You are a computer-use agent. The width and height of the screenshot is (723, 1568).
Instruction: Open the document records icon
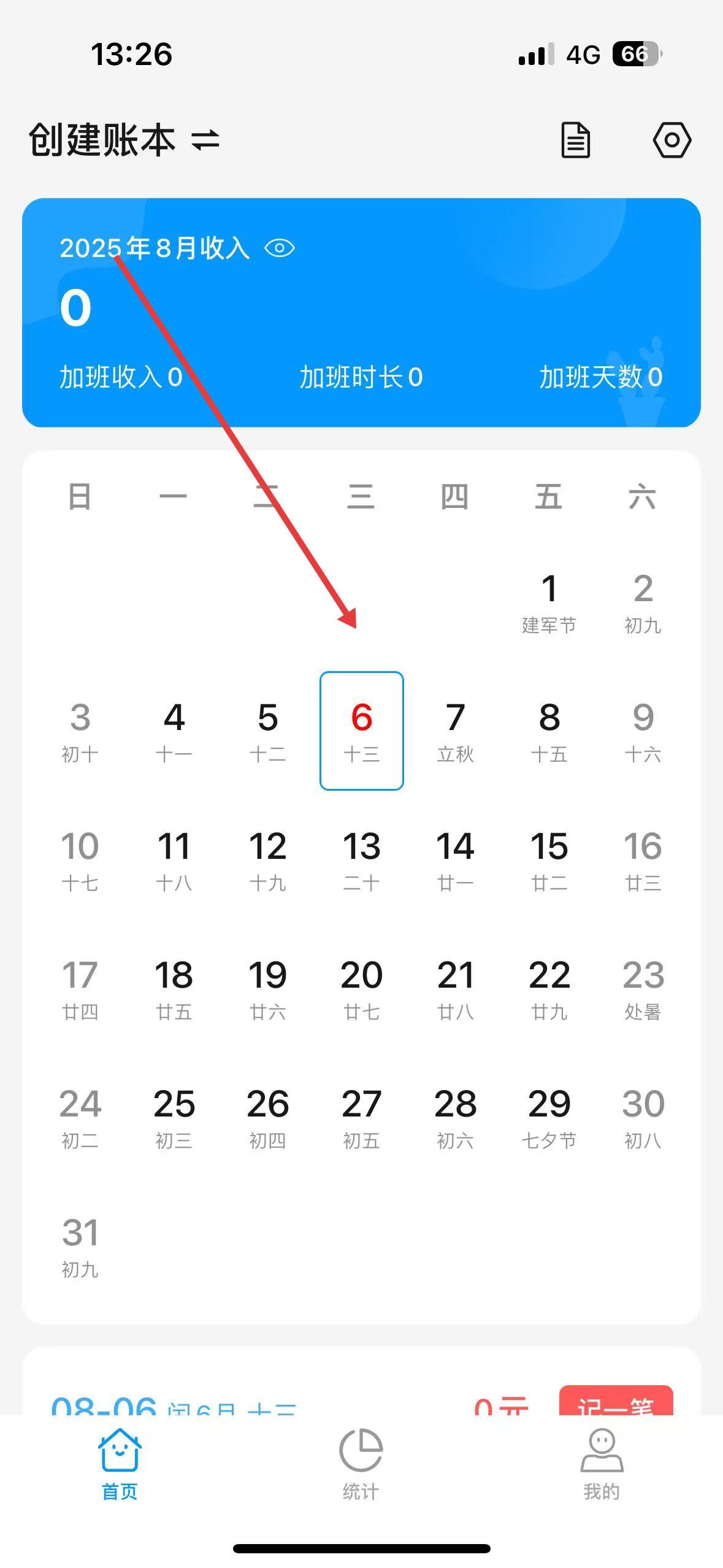(576, 140)
